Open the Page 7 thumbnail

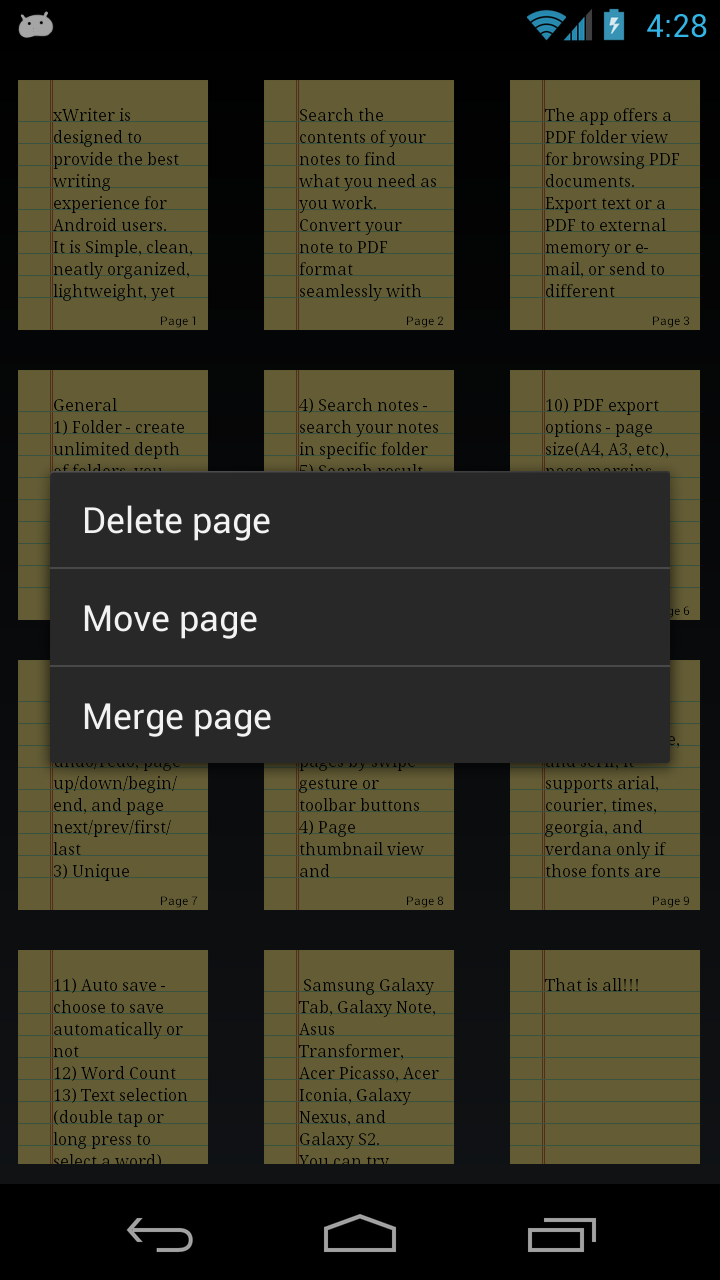113,838
